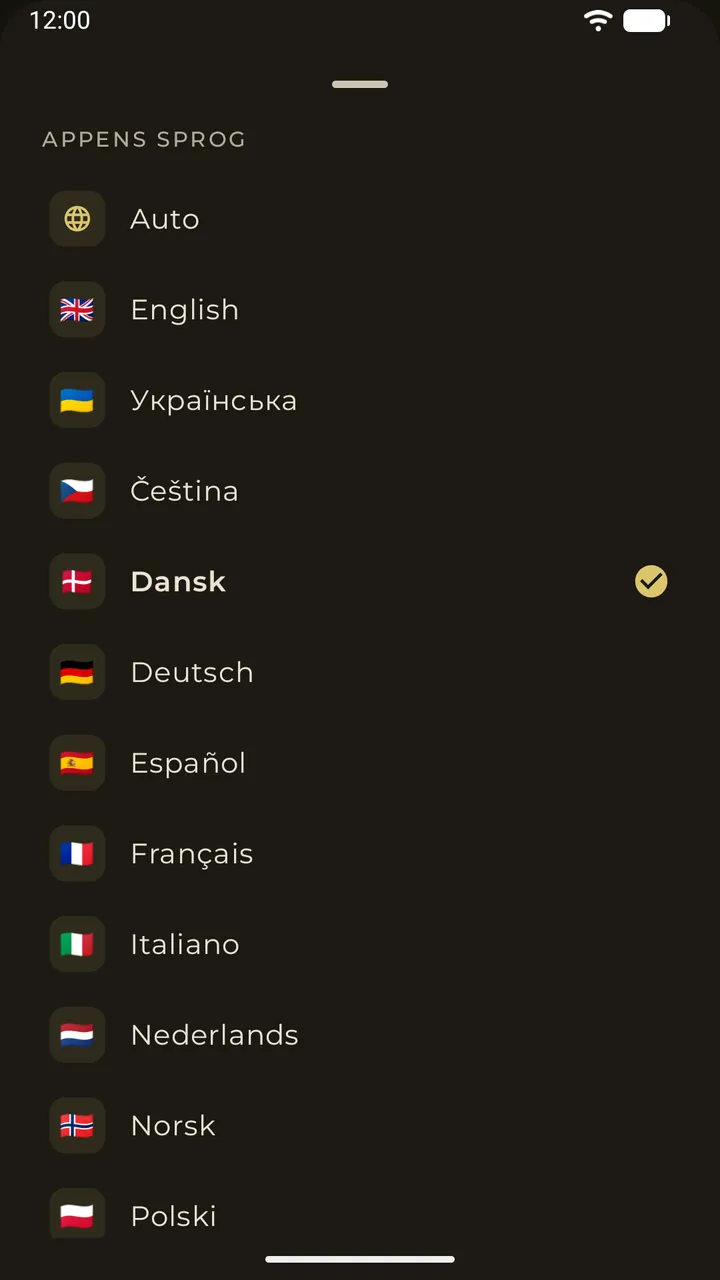Choose English as the app language

[x=360, y=310]
